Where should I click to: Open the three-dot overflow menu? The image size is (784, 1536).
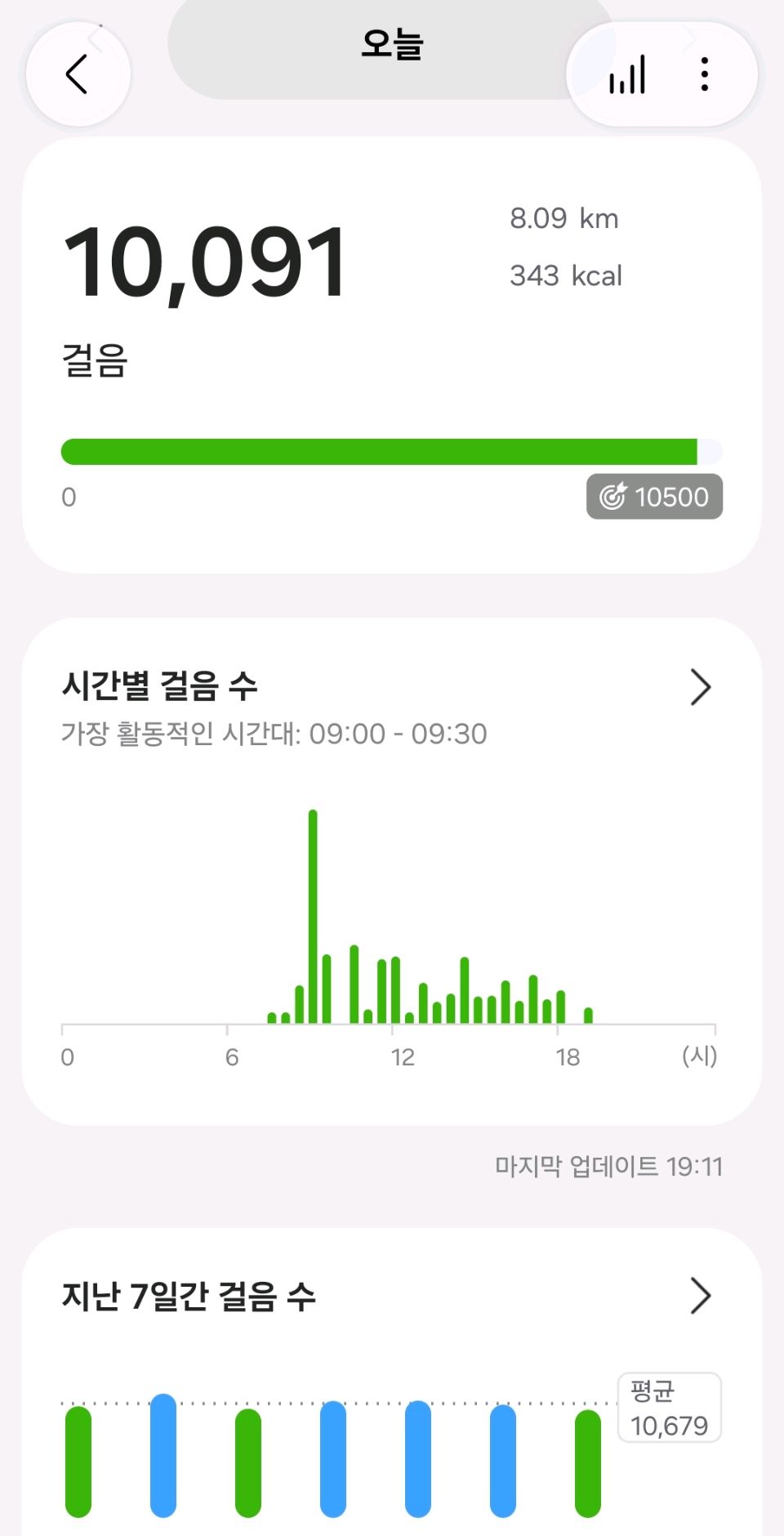tap(705, 74)
